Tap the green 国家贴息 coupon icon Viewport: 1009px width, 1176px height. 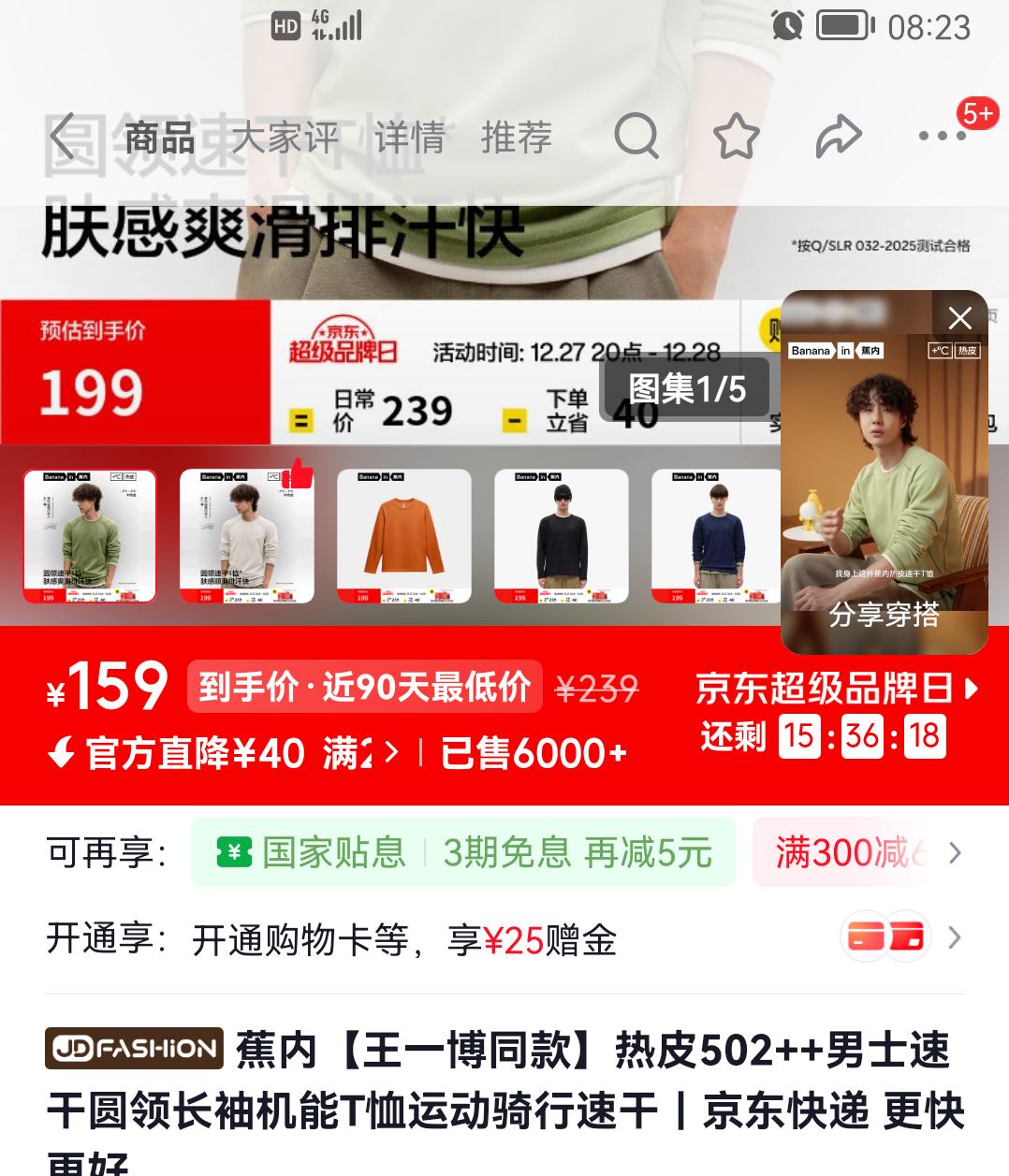pos(233,852)
